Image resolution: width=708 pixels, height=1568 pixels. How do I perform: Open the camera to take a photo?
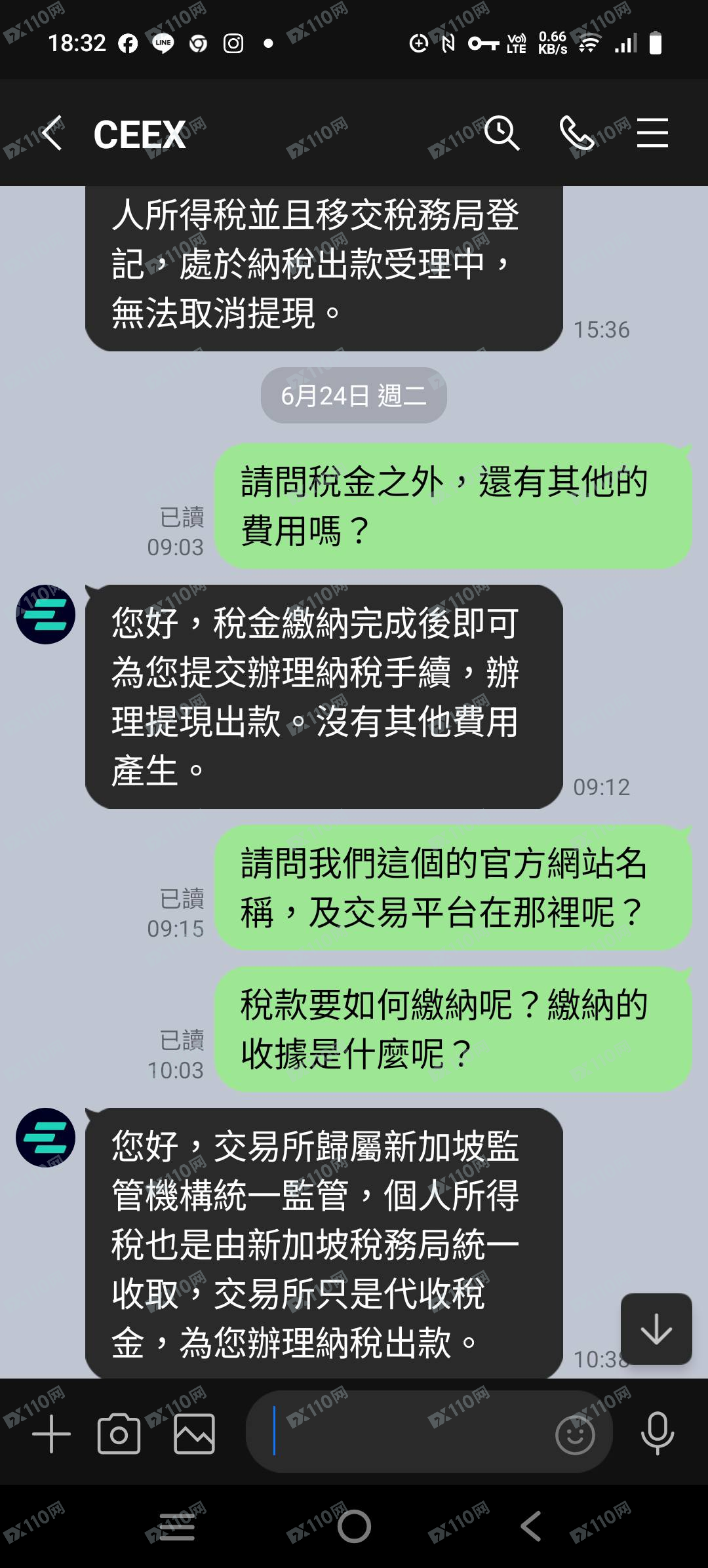[119, 1434]
